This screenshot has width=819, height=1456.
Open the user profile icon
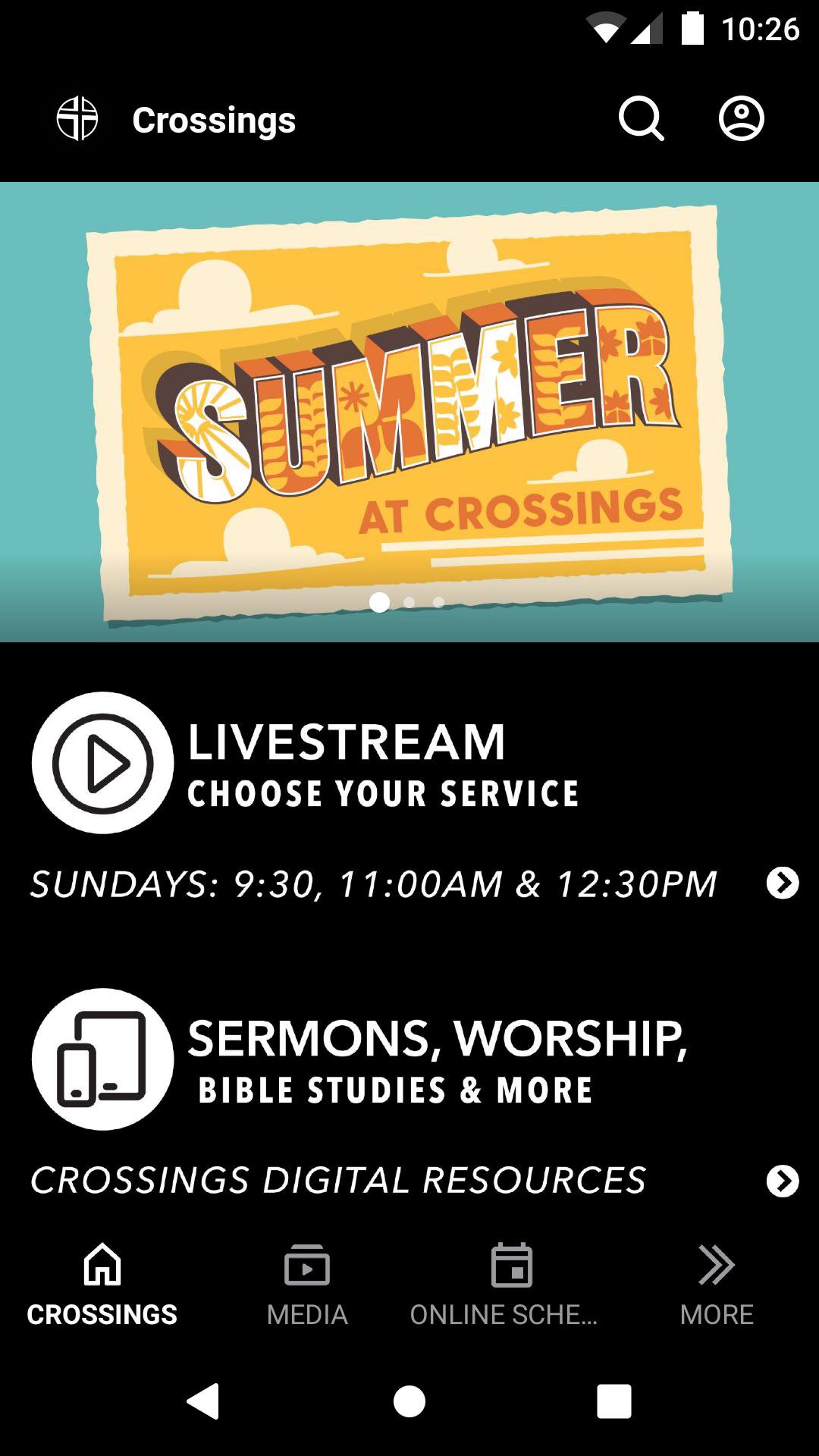pos(741,120)
